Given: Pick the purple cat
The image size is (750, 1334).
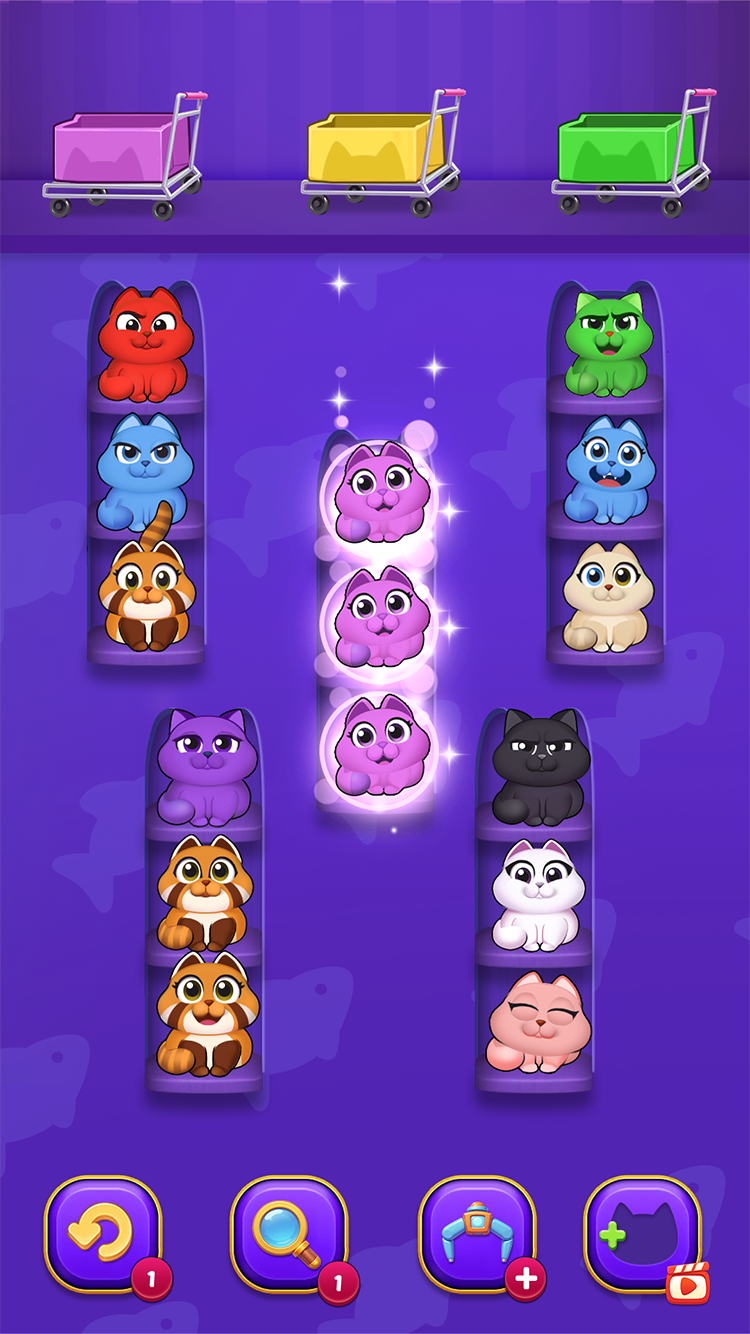Looking at the screenshot, I should (x=206, y=766).
